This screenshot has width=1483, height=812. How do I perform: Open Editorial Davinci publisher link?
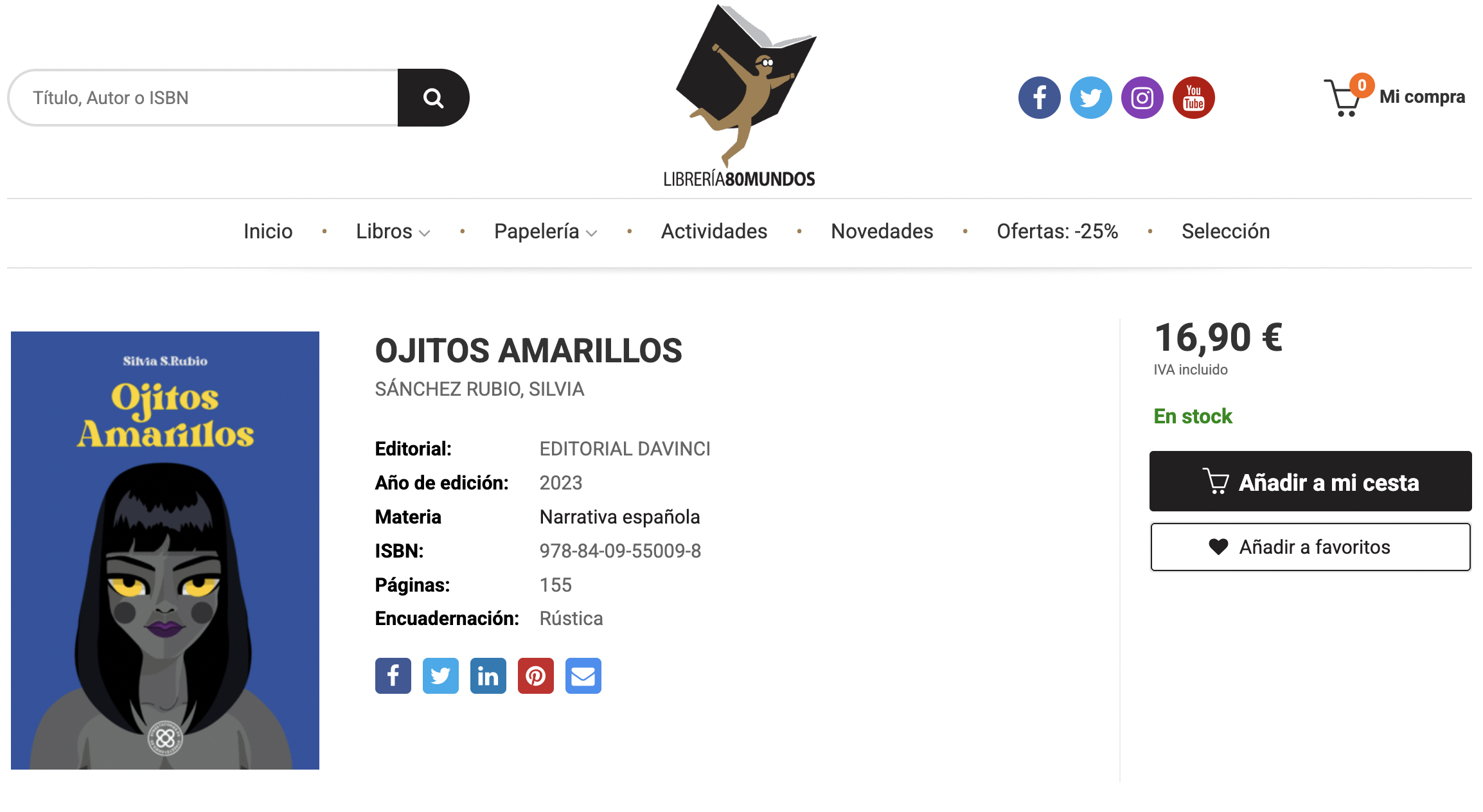coord(625,449)
